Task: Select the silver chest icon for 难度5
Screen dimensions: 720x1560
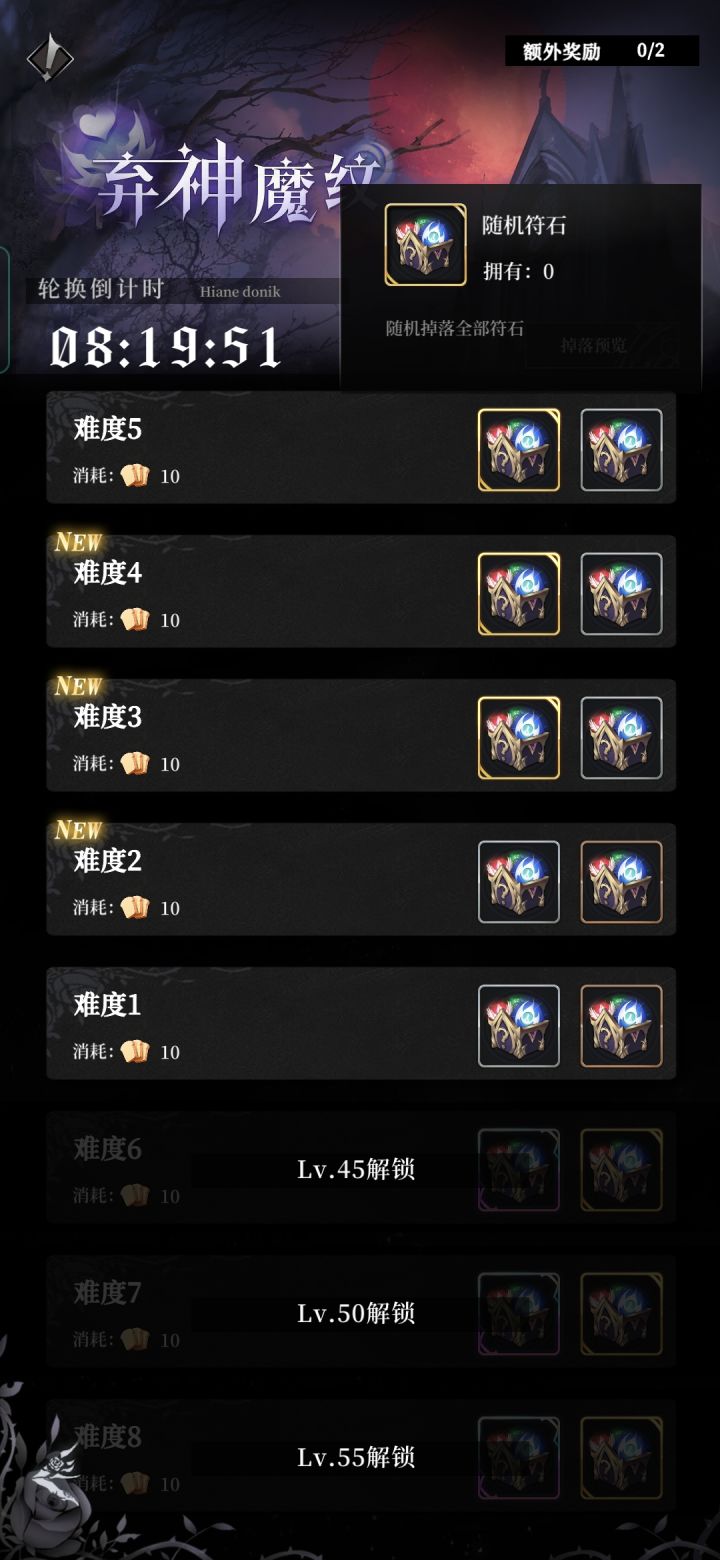Action: click(x=621, y=450)
